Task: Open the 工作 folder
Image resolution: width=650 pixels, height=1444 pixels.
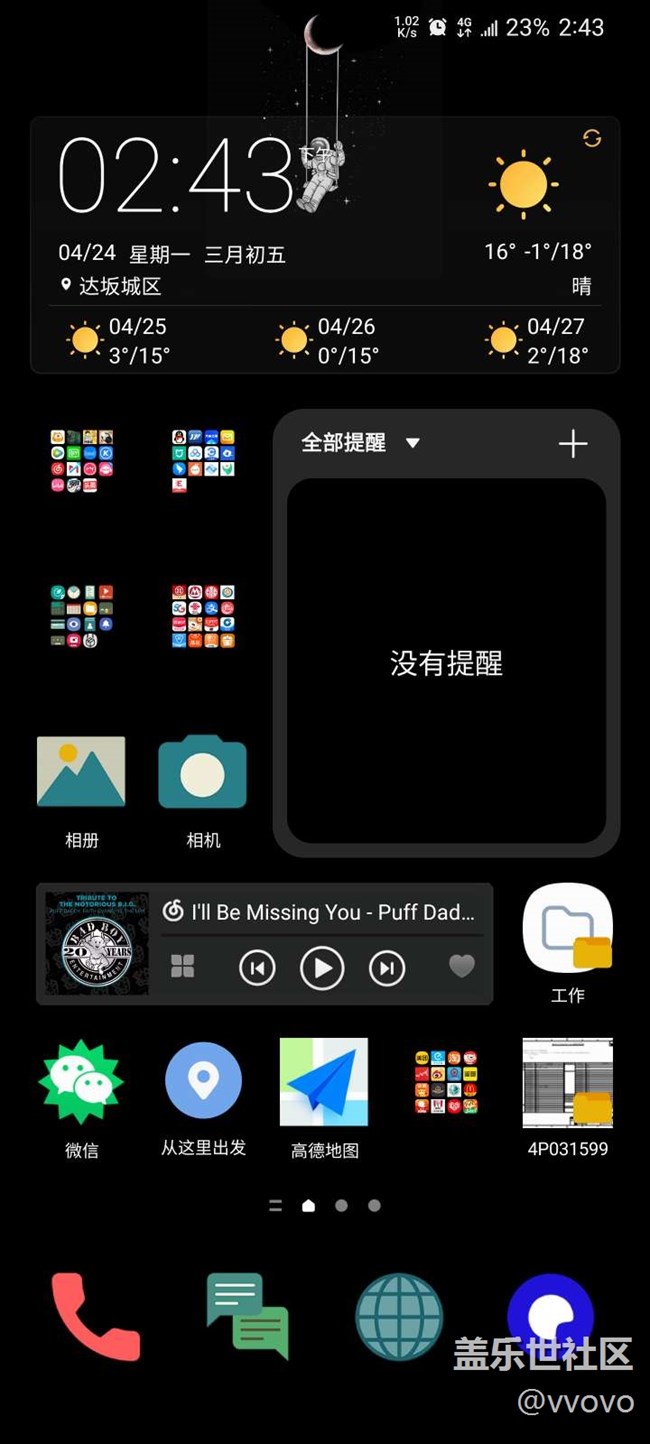Action: [x=567, y=930]
